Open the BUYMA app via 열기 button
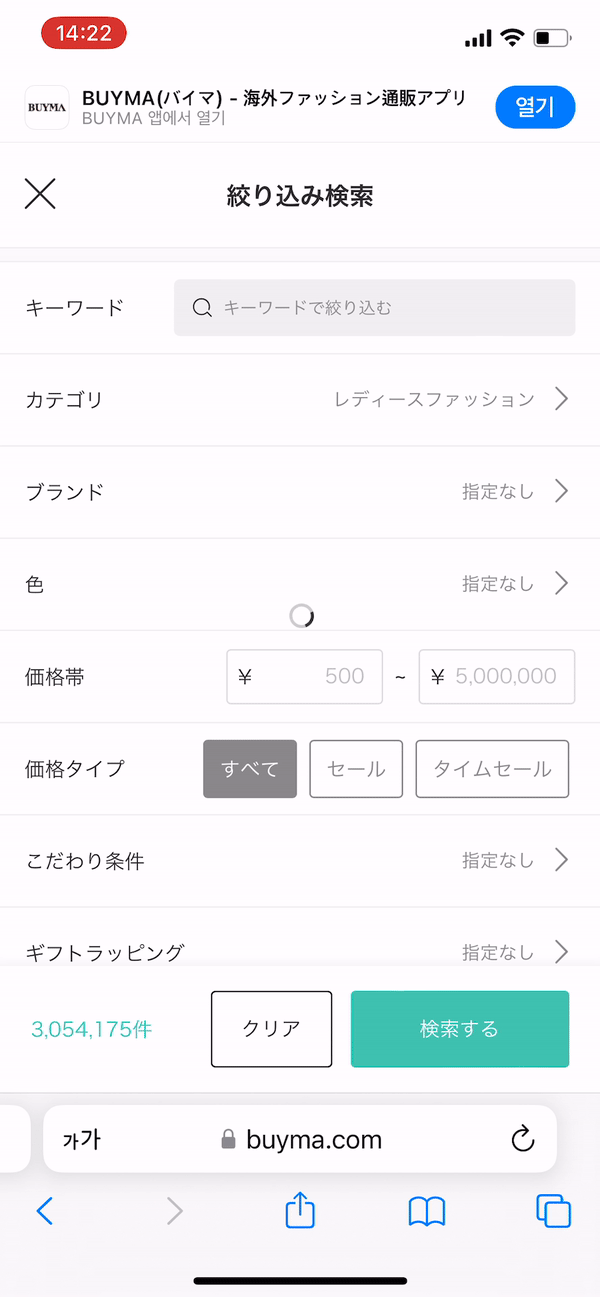 535,108
